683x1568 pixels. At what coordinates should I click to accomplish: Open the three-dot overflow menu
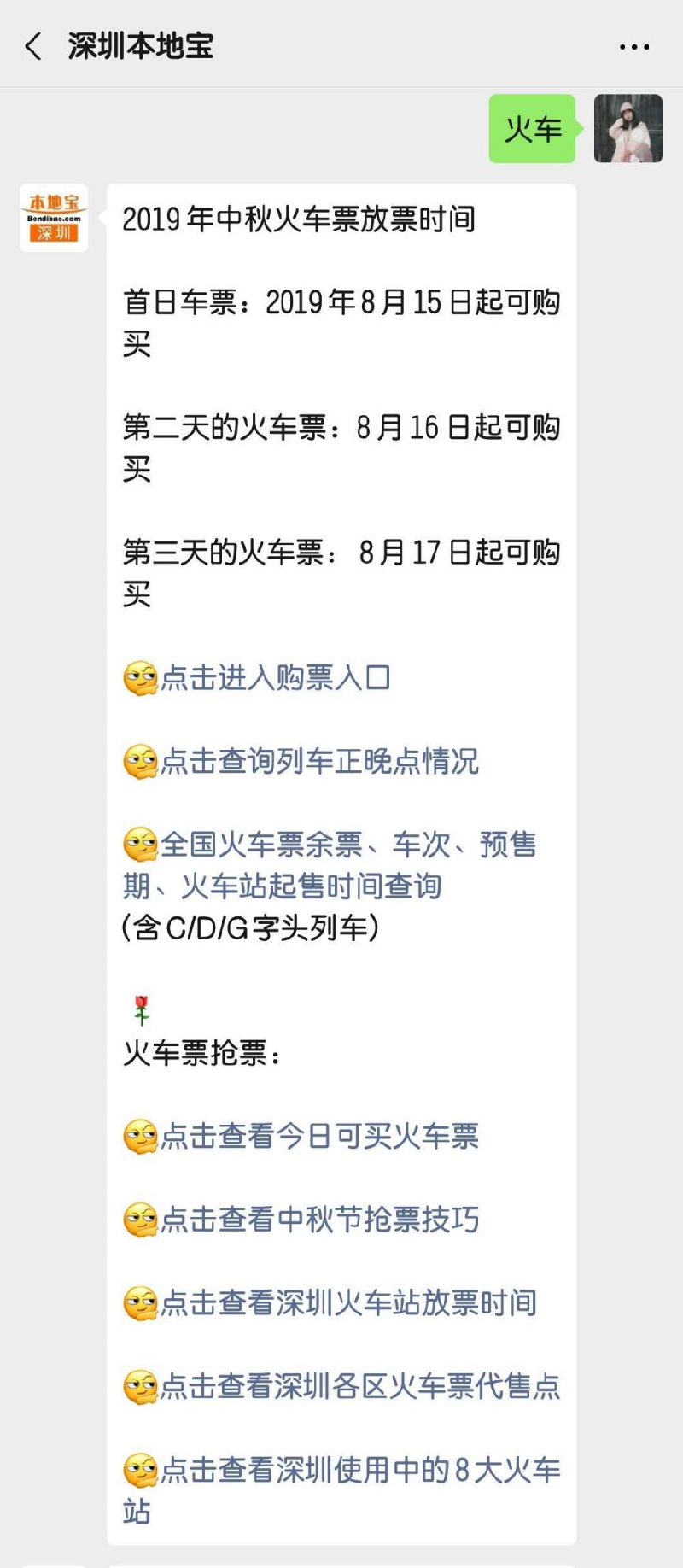coord(634,47)
